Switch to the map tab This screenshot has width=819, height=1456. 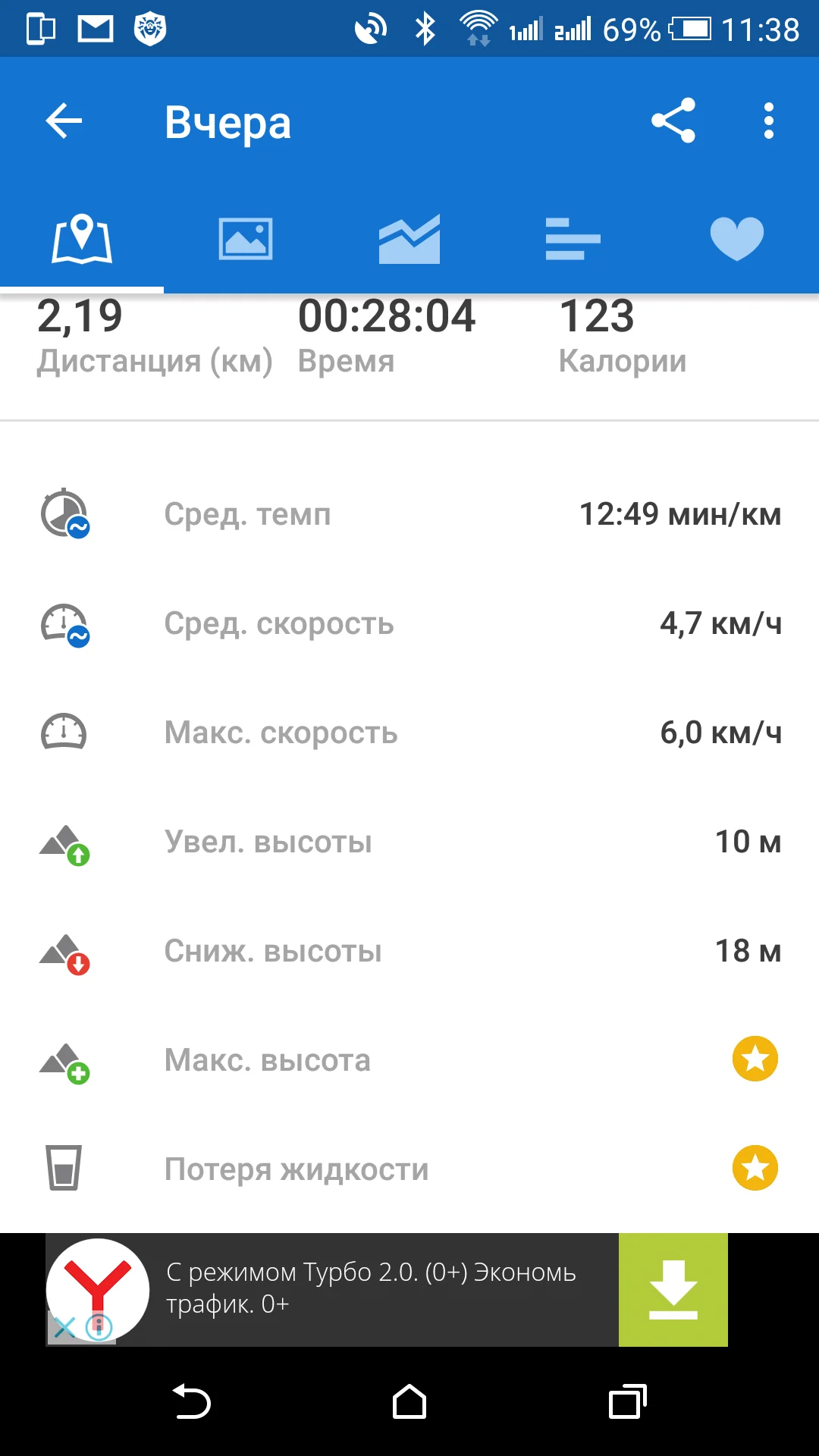[82, 240]
